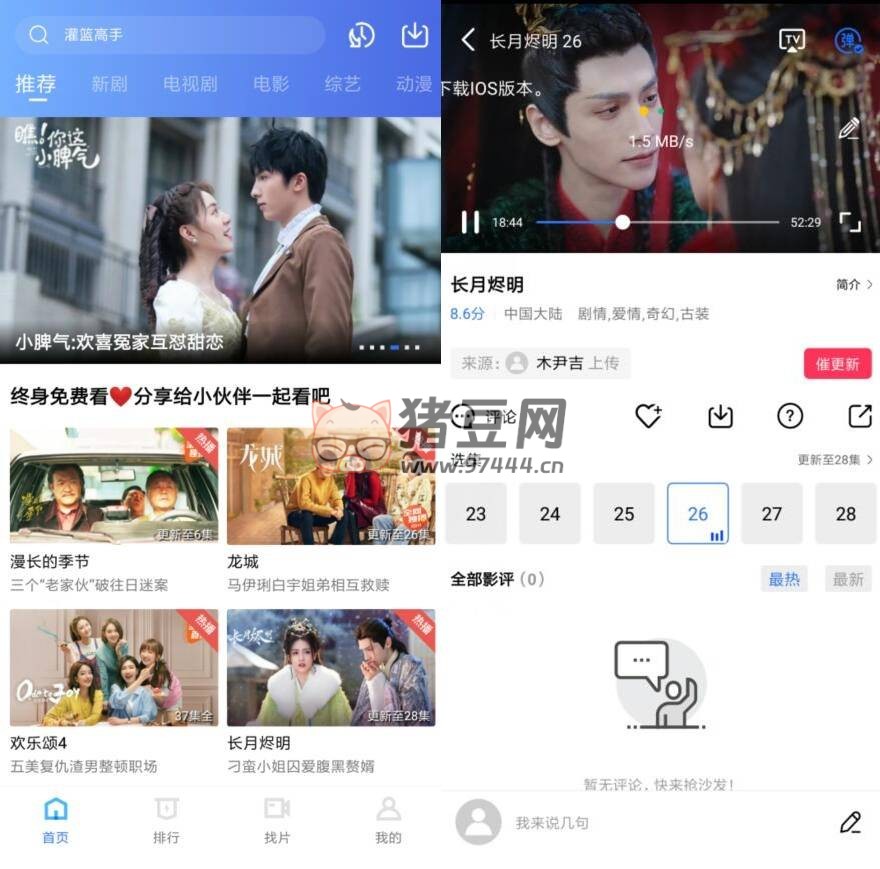
Task: Open the 小脾气 banner
Action: [x=220, y=240]
